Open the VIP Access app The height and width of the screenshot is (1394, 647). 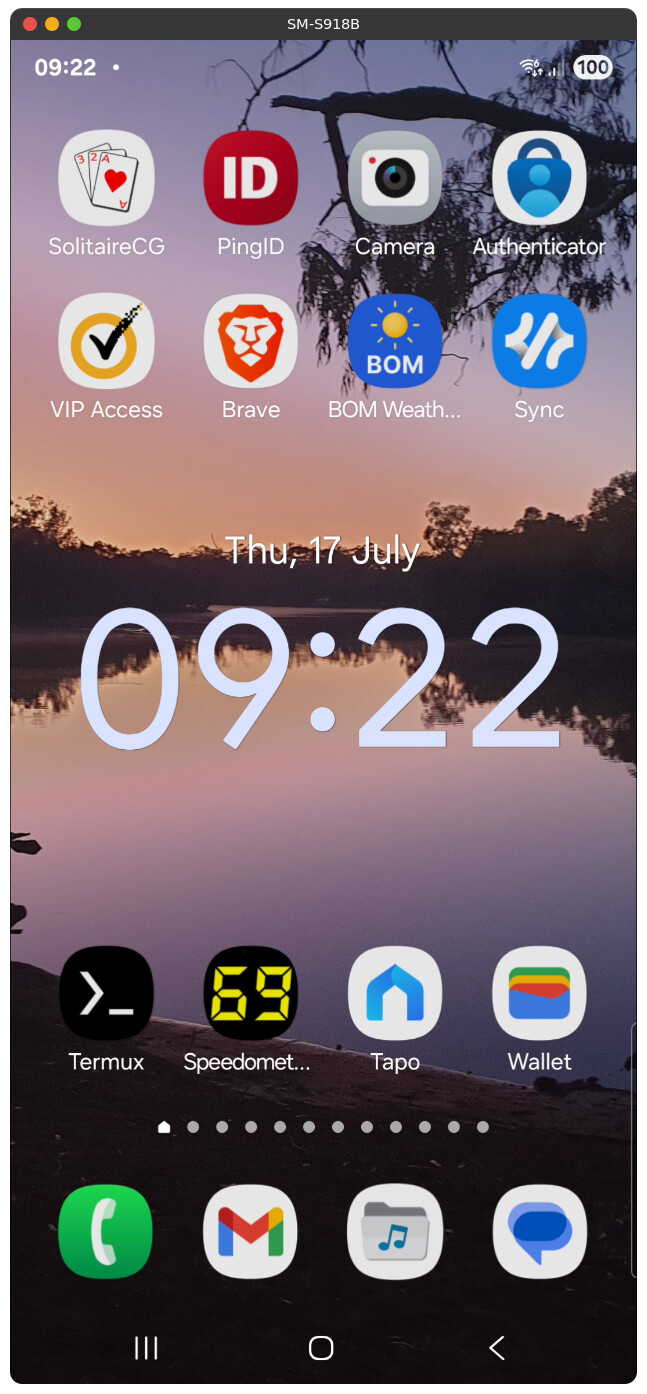(x=106, y=341)
